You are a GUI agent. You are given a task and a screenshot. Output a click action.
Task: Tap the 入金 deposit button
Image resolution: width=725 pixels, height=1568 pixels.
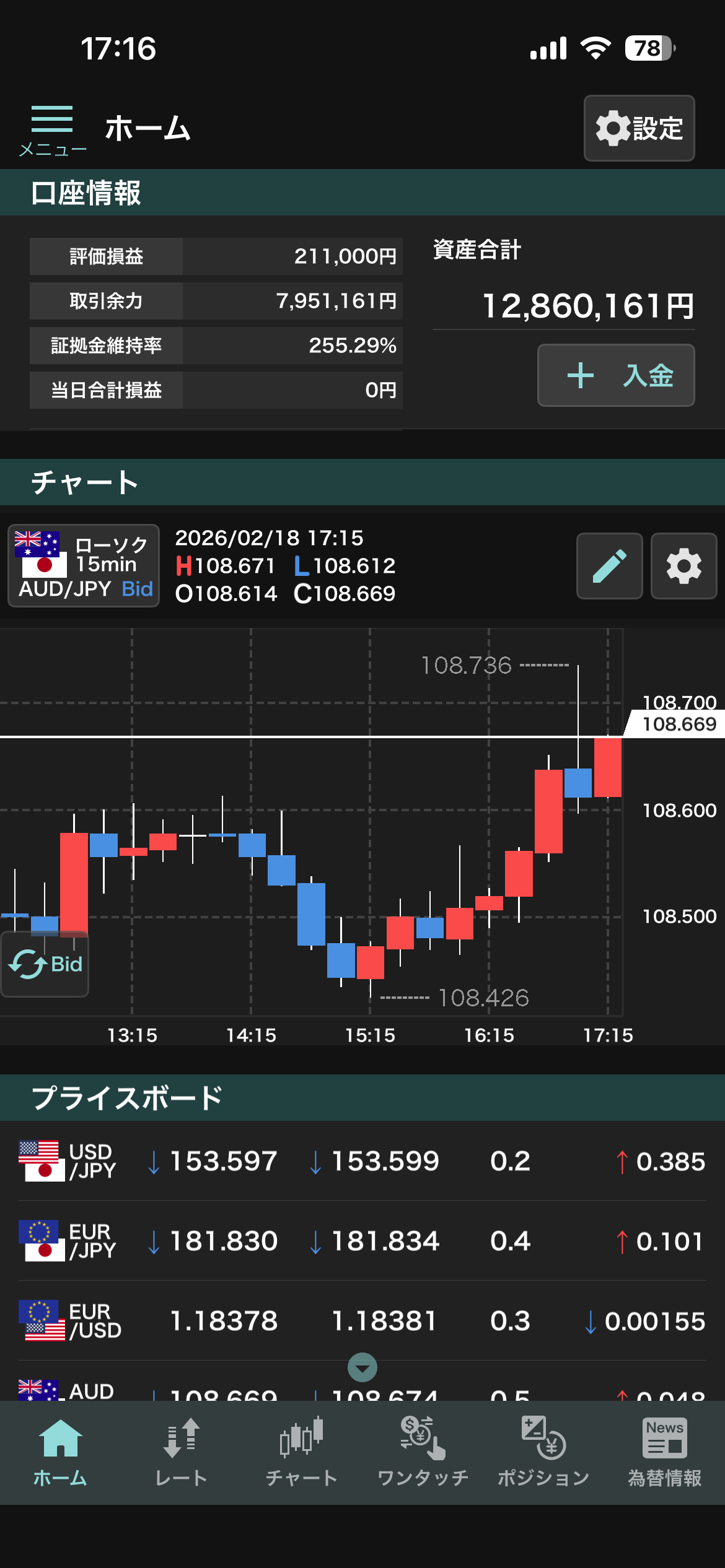point(616,375)
